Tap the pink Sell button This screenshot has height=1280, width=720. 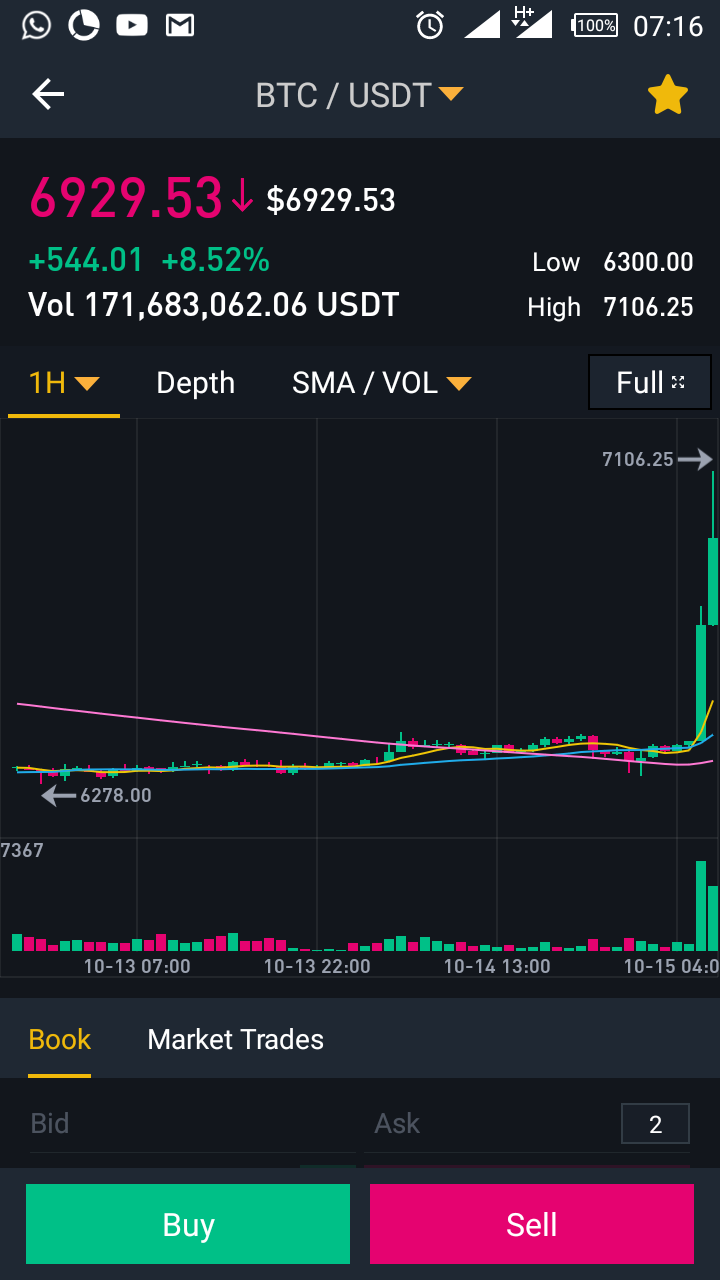[x=531, y=1224]
